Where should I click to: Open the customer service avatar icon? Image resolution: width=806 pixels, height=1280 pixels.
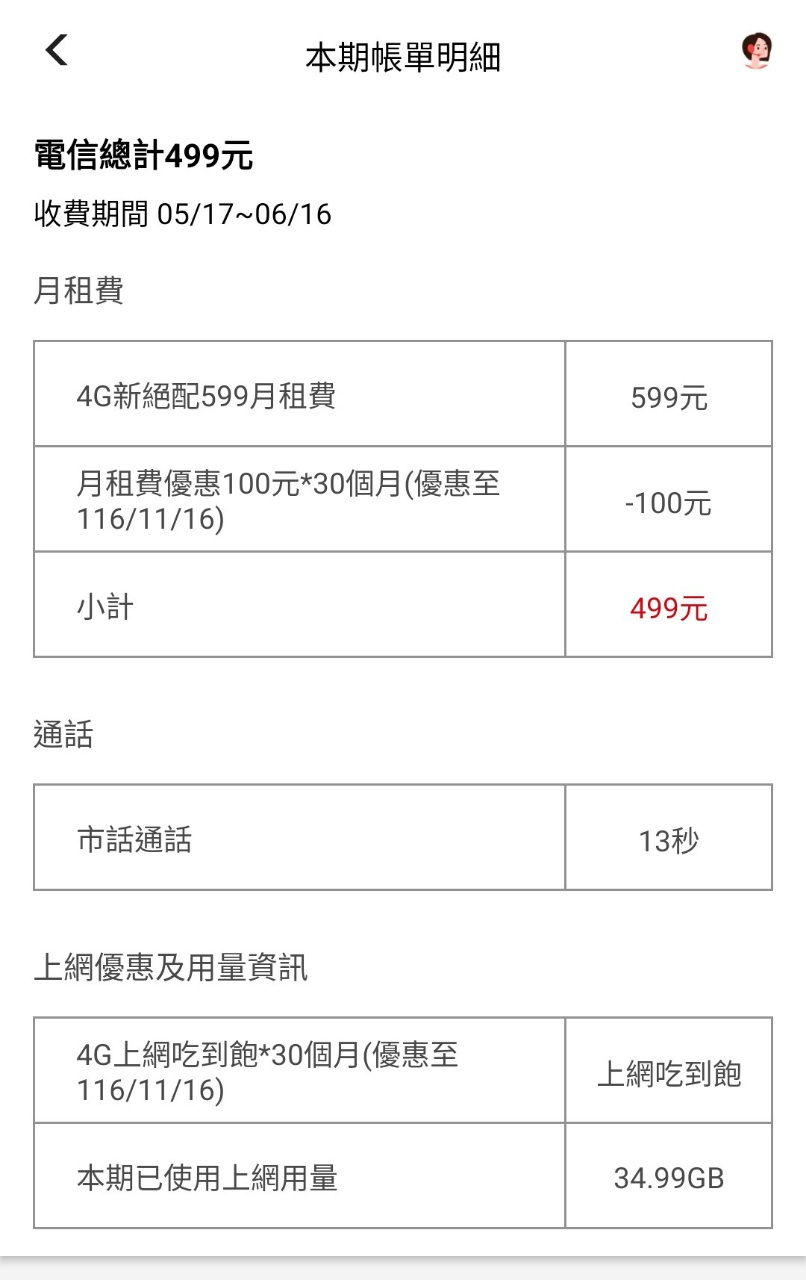[757, 51]
